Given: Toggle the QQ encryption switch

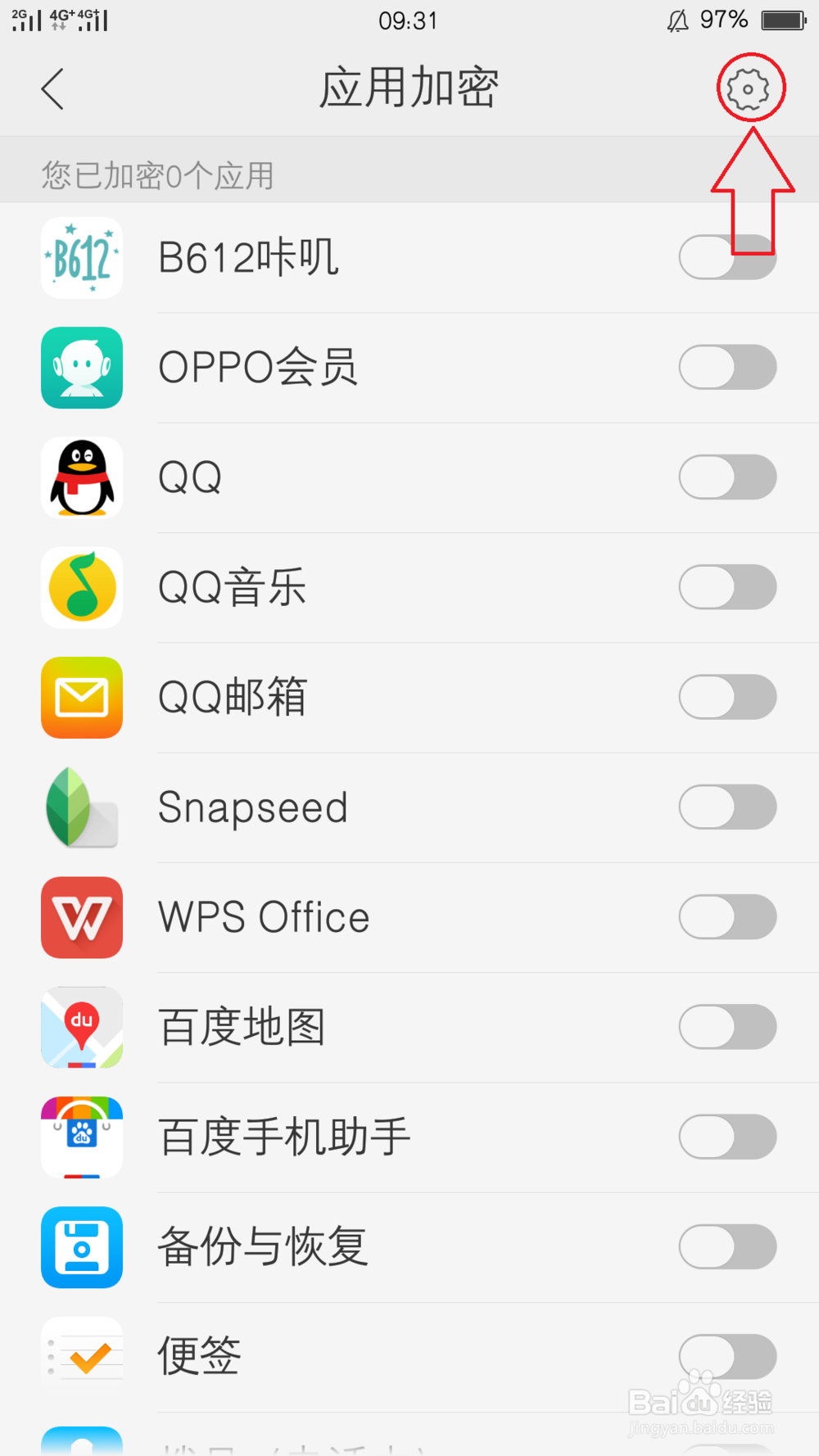Looking at the screenshot, I should click(727, 477).
